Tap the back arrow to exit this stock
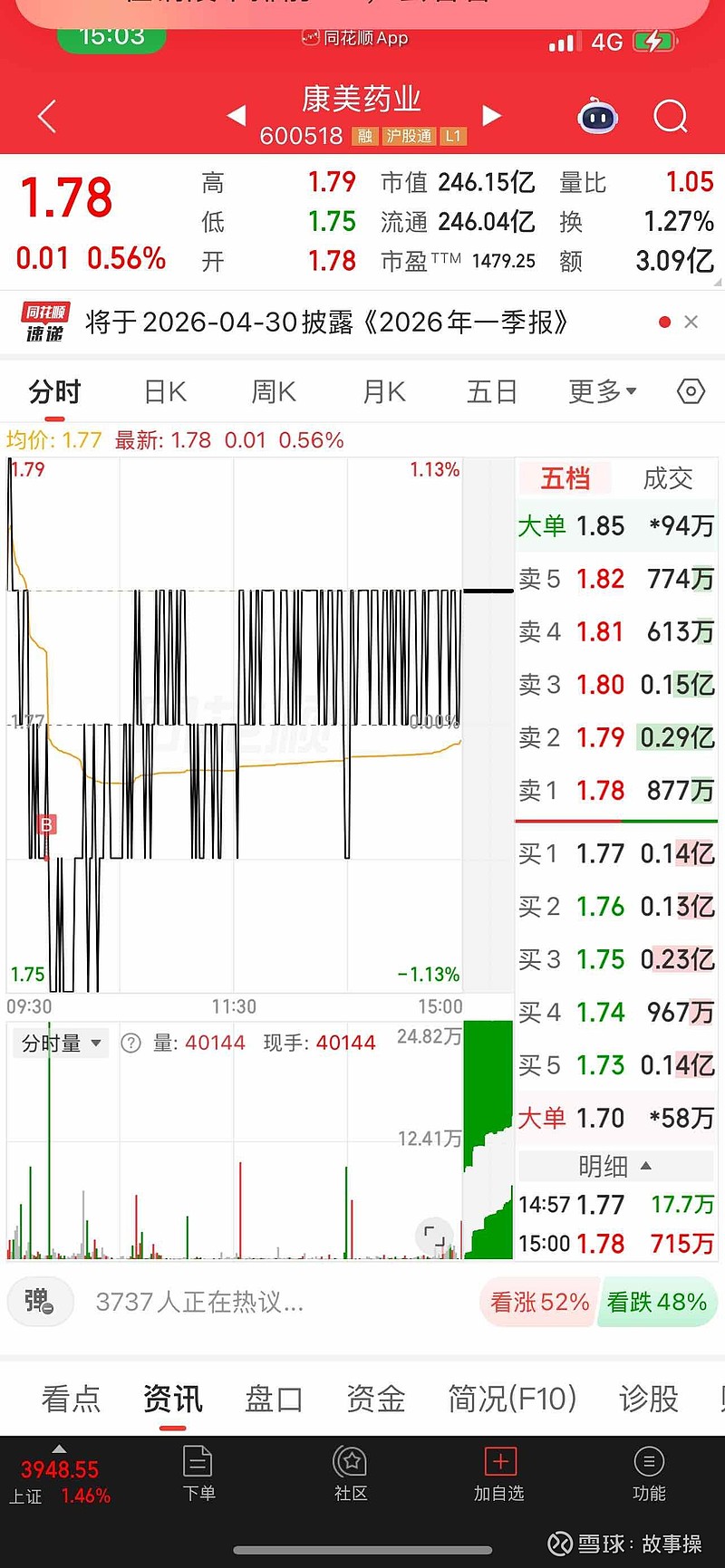Viewport: 725px width, 1568px height. (x=46, y=117)
